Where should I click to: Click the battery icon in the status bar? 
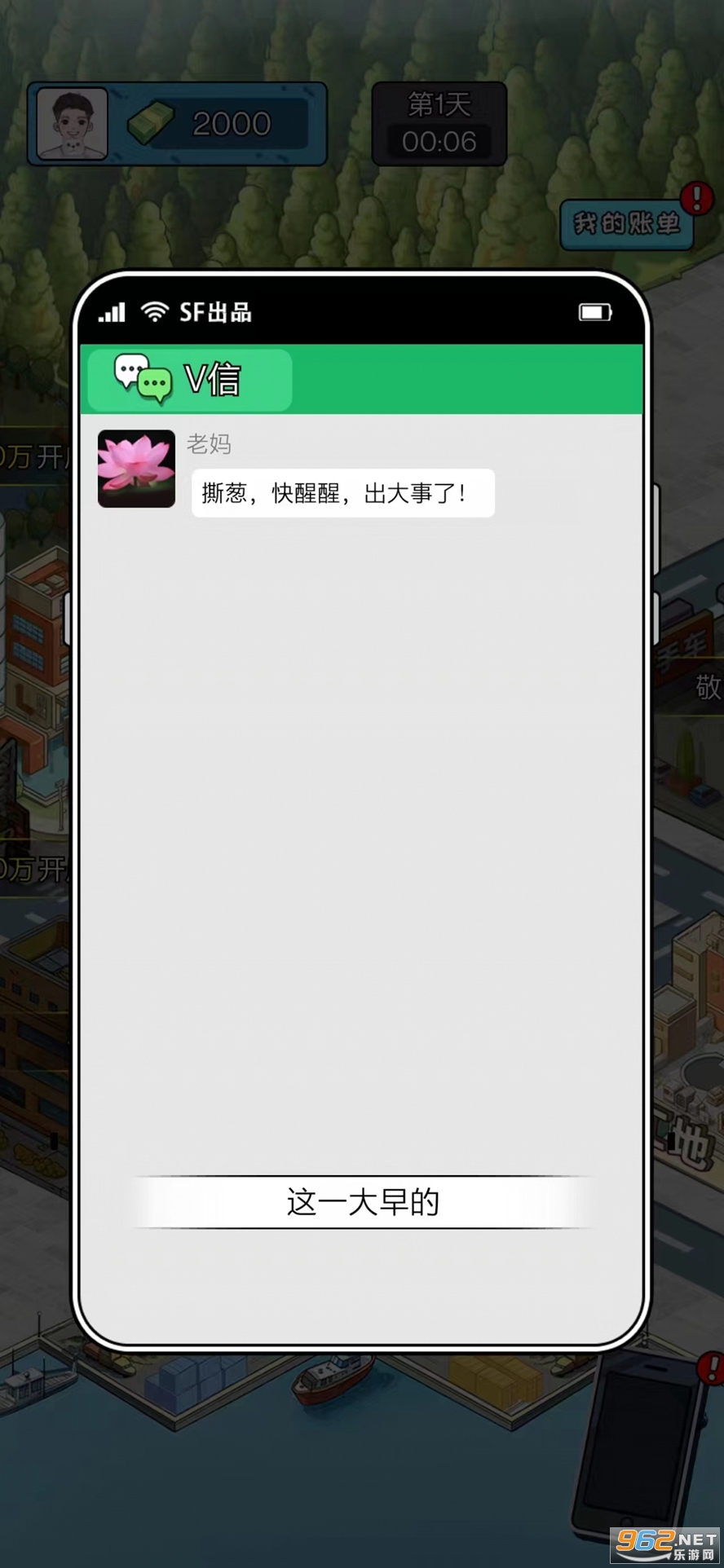coord(595,311)
